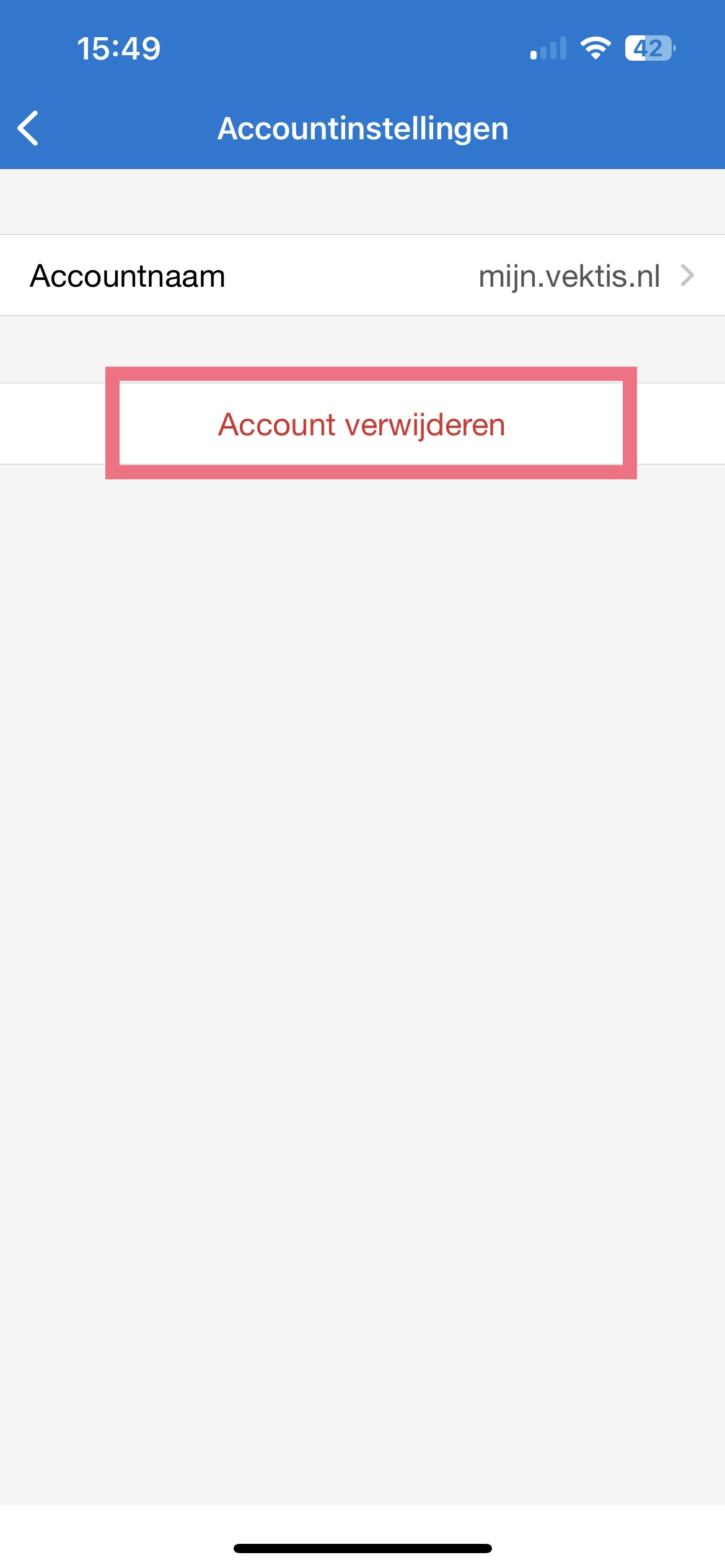The height and width of the screenshot is (1568, 725).
Task: Go back from Accountinstellingen
Action: [x=29, y=128]
